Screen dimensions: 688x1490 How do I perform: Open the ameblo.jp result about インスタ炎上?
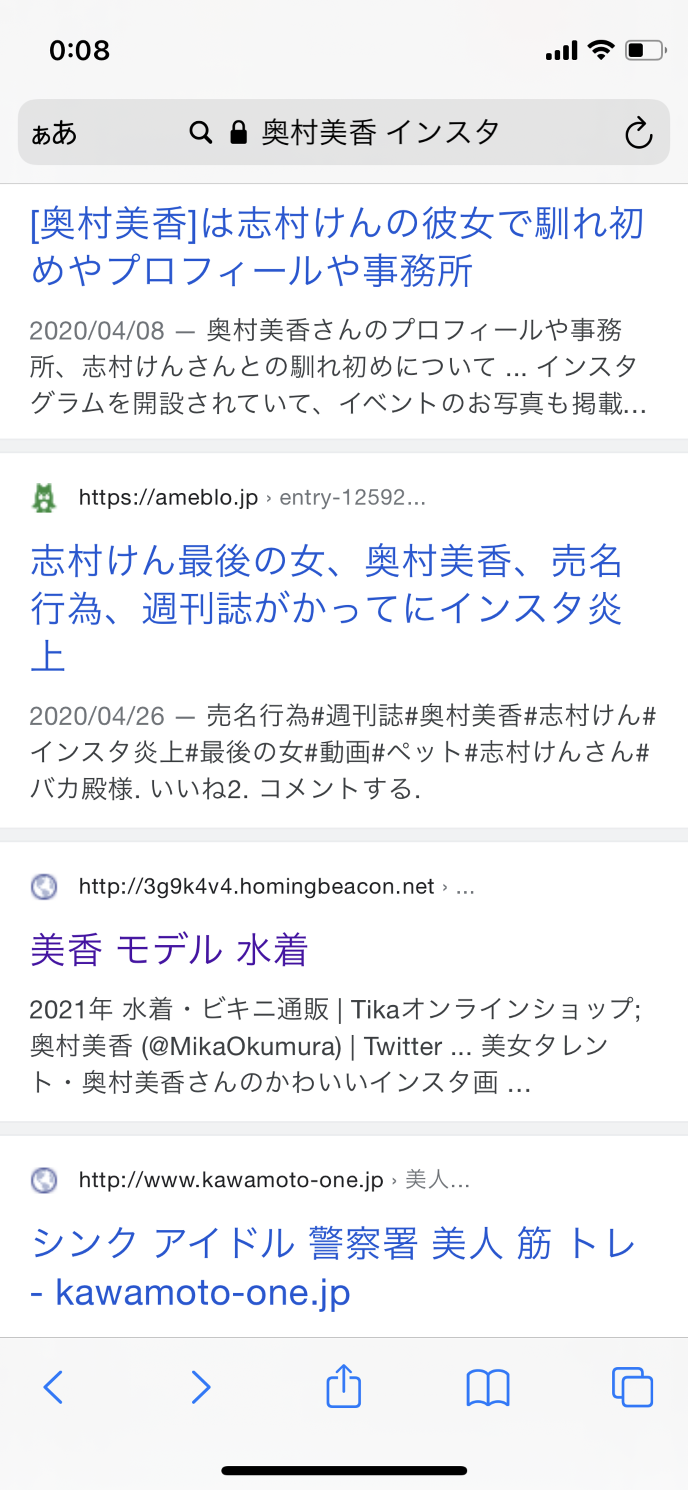(x=327, y=609)
